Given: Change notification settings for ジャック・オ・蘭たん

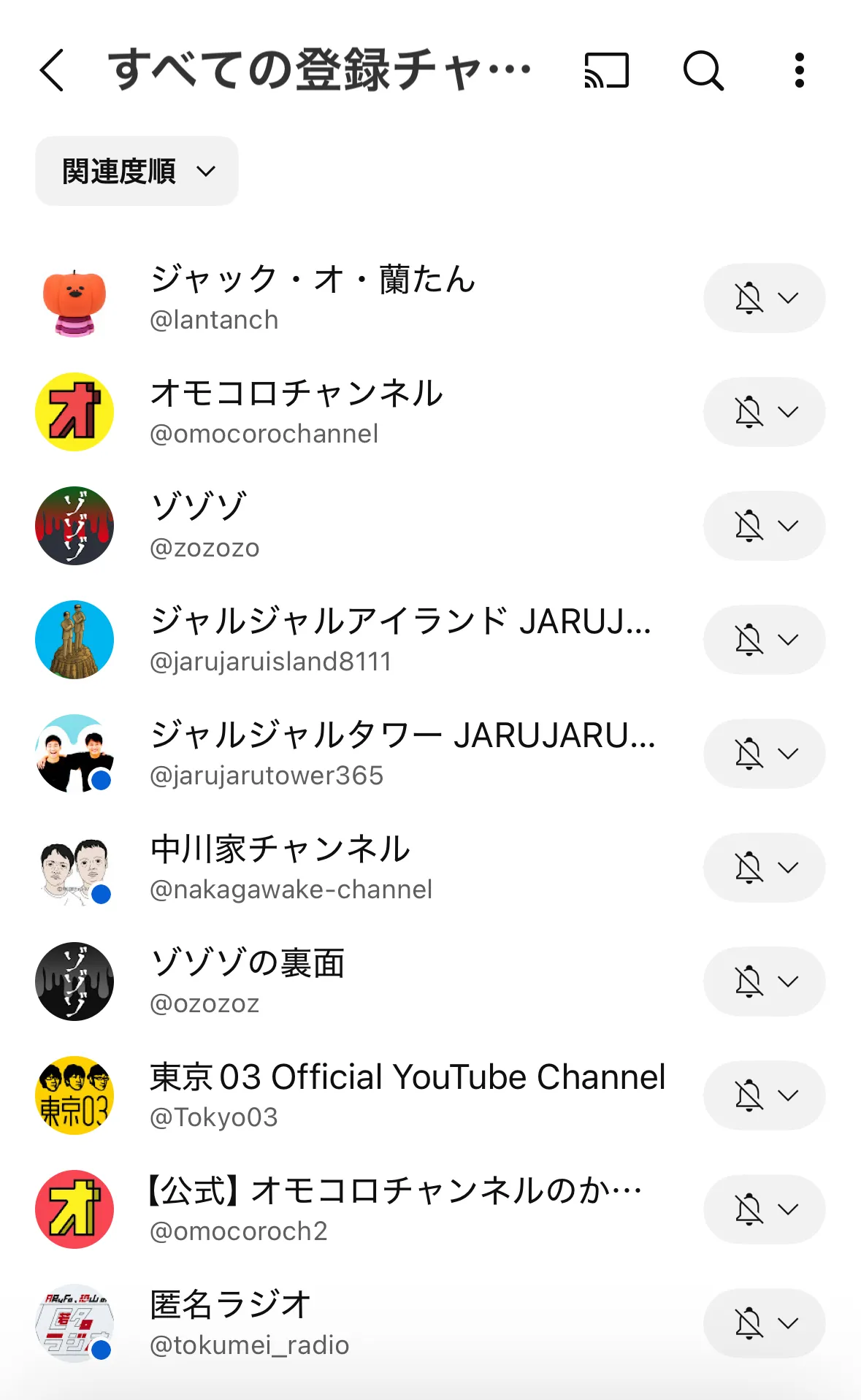Looking at the screenshot, I should [764, 298].
